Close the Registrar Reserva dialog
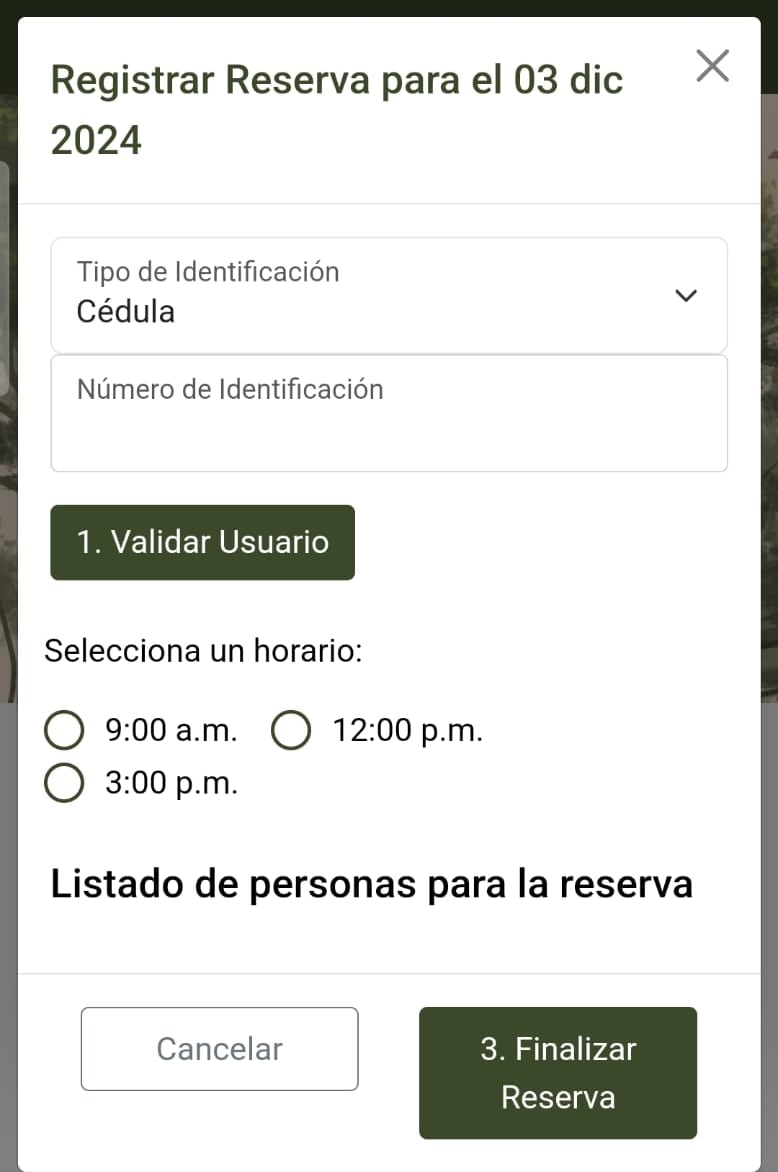 pyautogui.click(x=712, y=66)
